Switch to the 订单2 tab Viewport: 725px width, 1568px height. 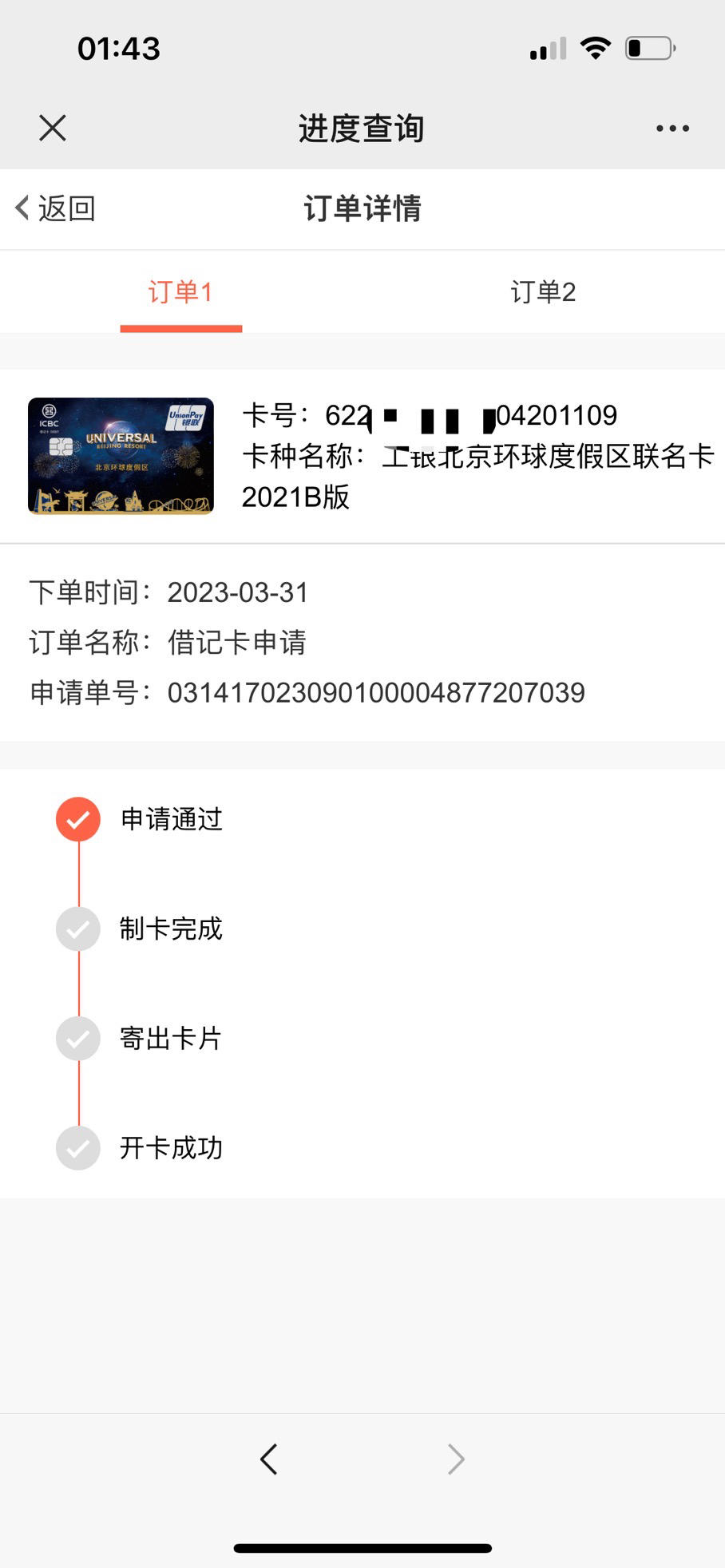click(543, 292)
